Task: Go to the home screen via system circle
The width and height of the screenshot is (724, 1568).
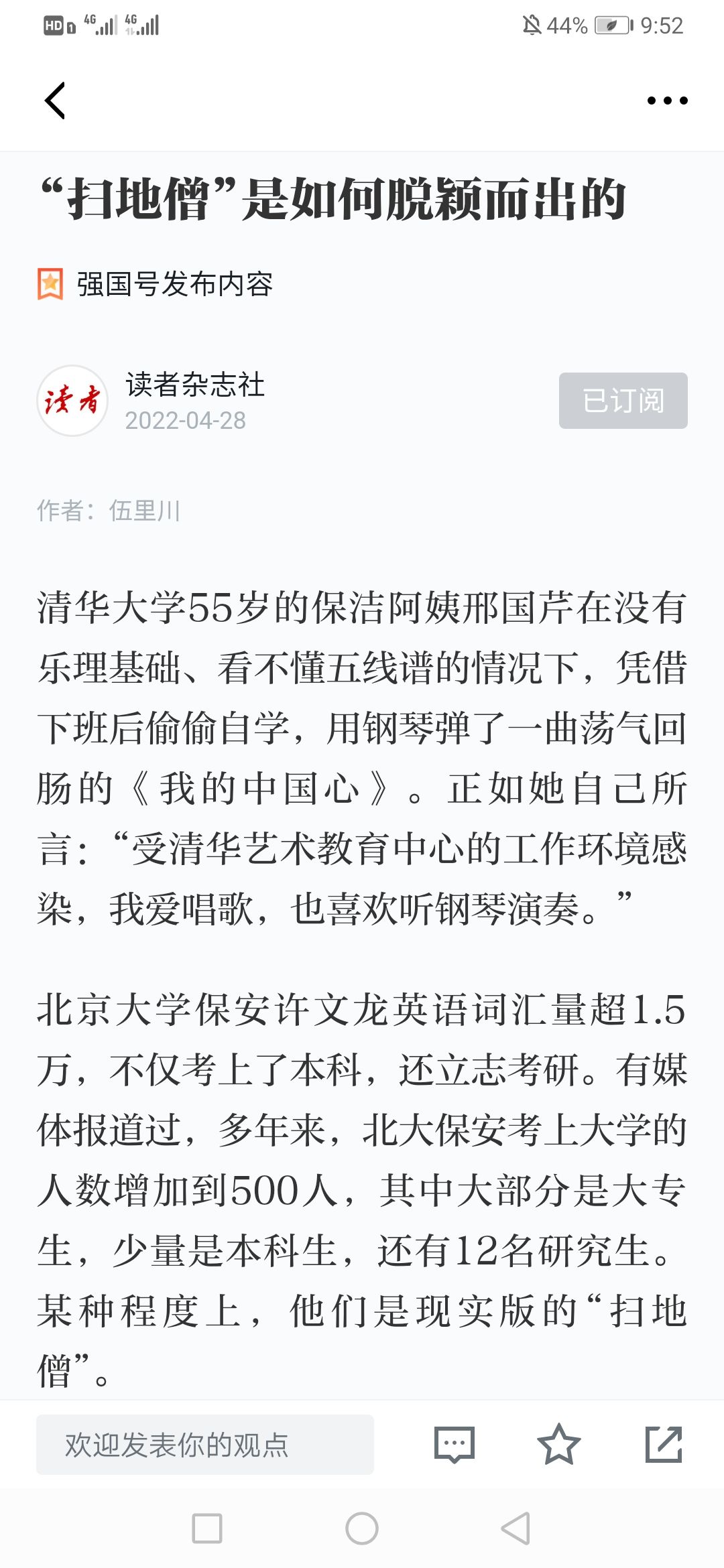Action: click(x=362, y=1528)
